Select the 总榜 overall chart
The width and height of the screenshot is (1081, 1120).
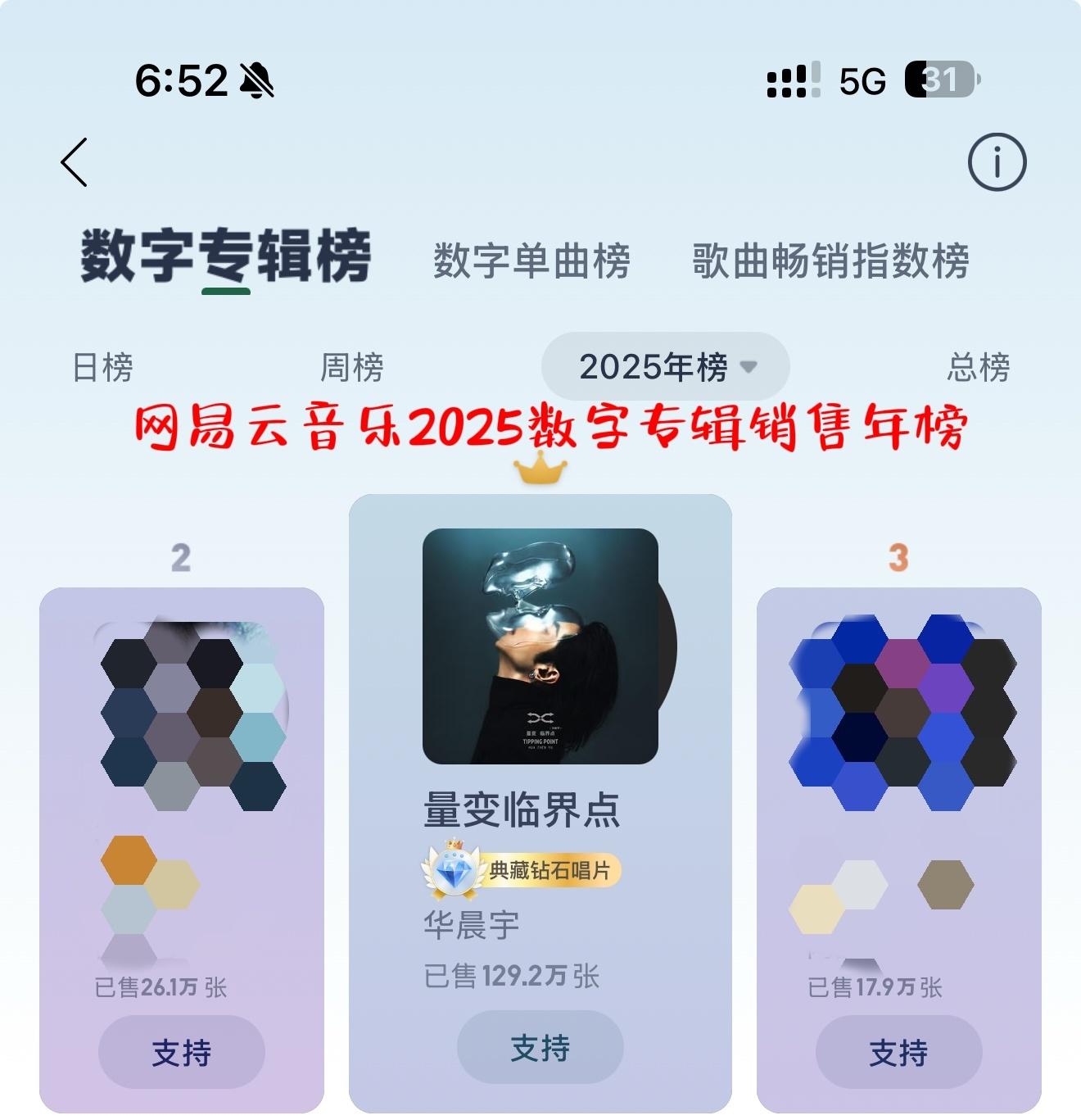(978, 367)
